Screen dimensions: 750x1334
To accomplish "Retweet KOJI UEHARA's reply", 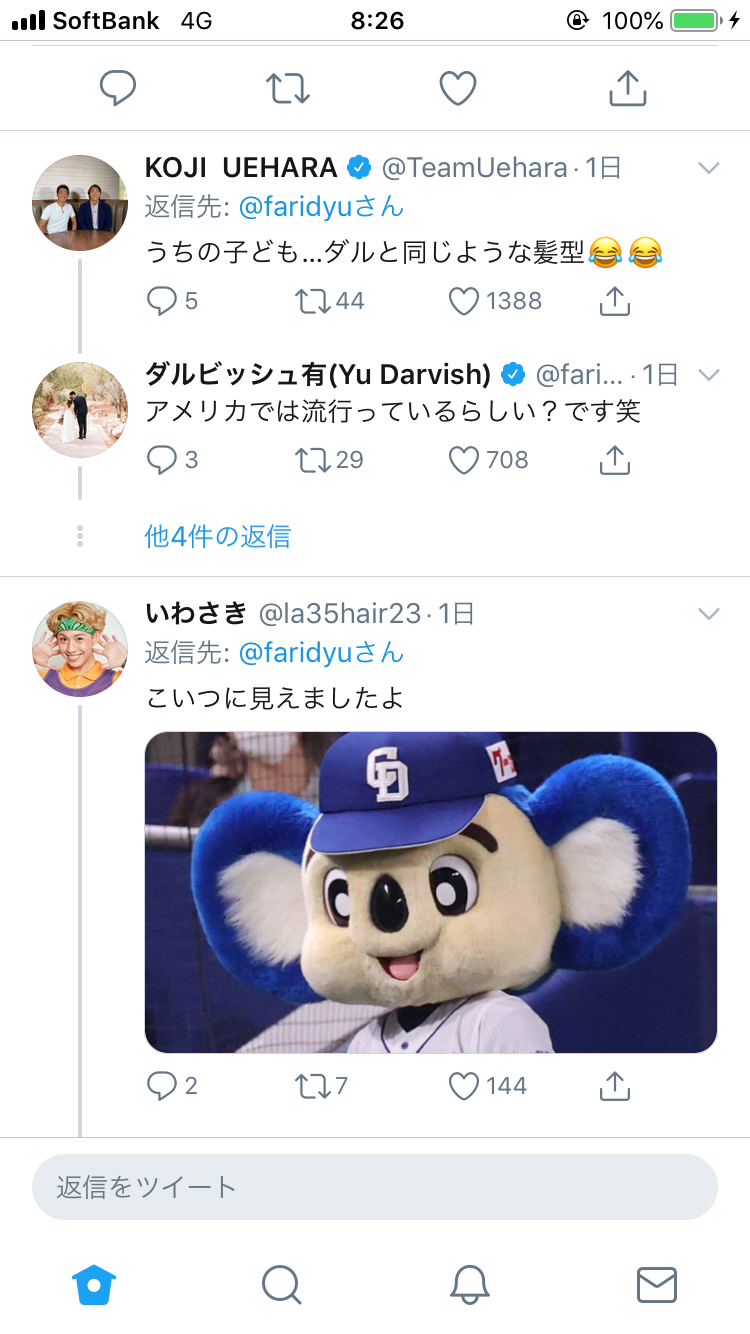I will click(313, 301).
